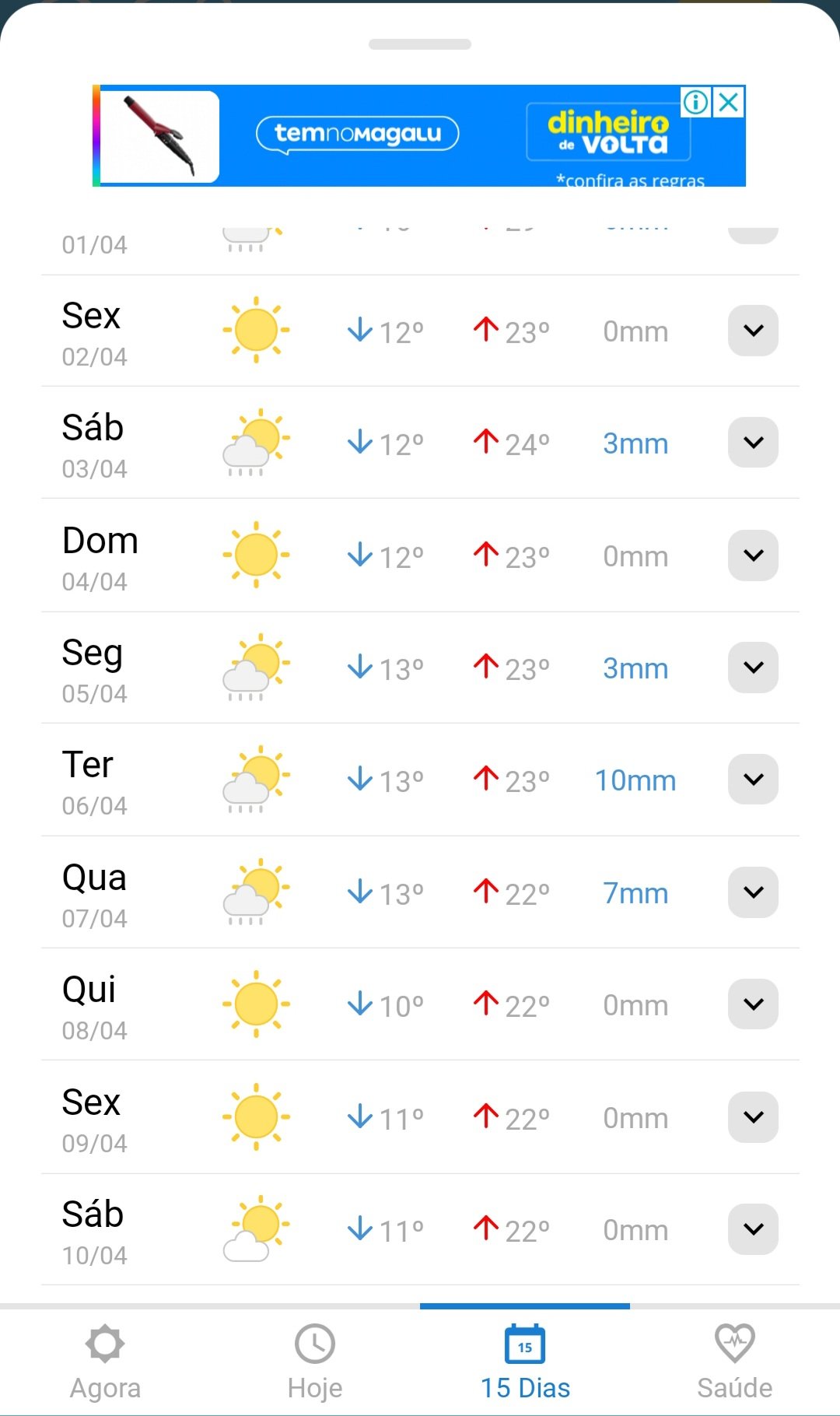This screenshot has height=1416, width=840.
Task: Expand details for Seg 05/04 forecast
Action: coord(753,668)
